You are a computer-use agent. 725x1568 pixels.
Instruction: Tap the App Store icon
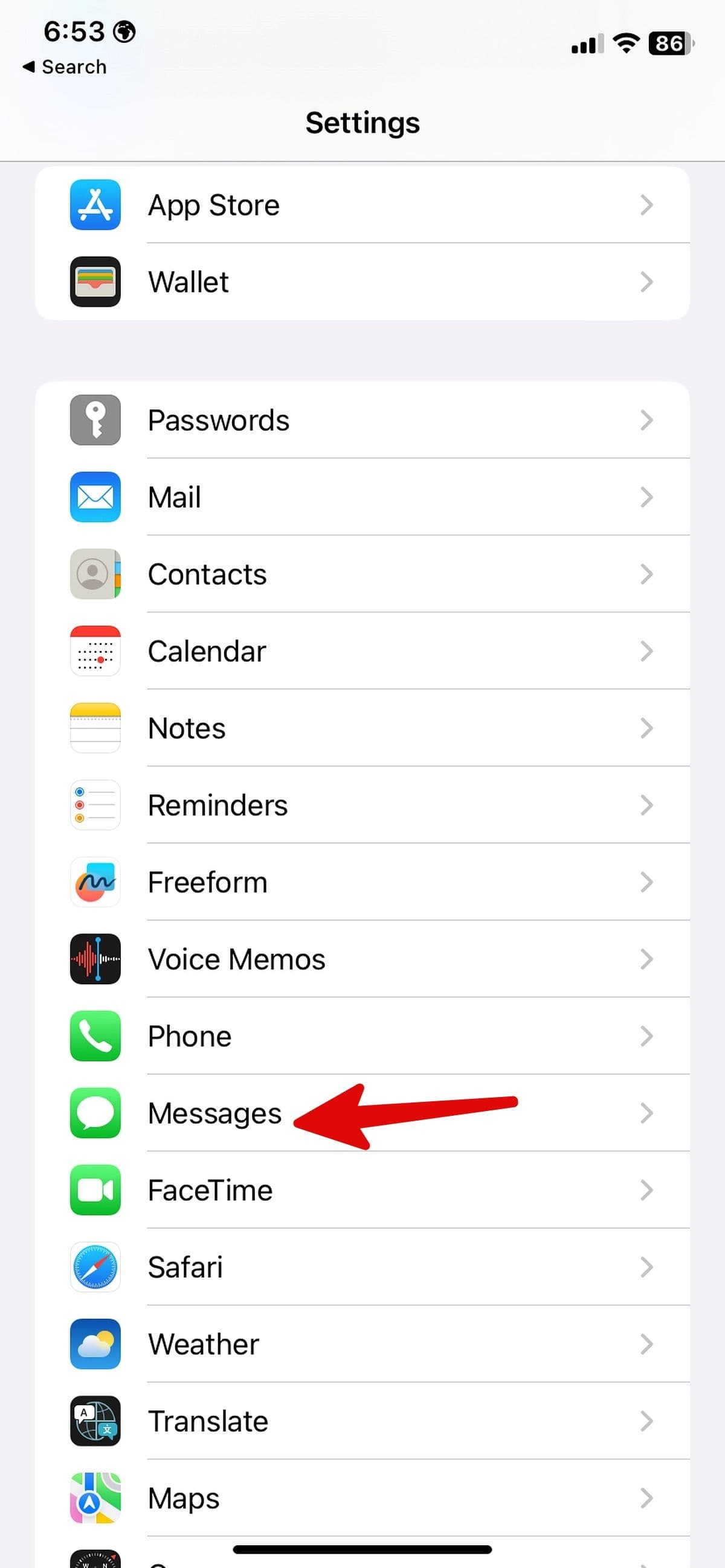pos(95,205)
